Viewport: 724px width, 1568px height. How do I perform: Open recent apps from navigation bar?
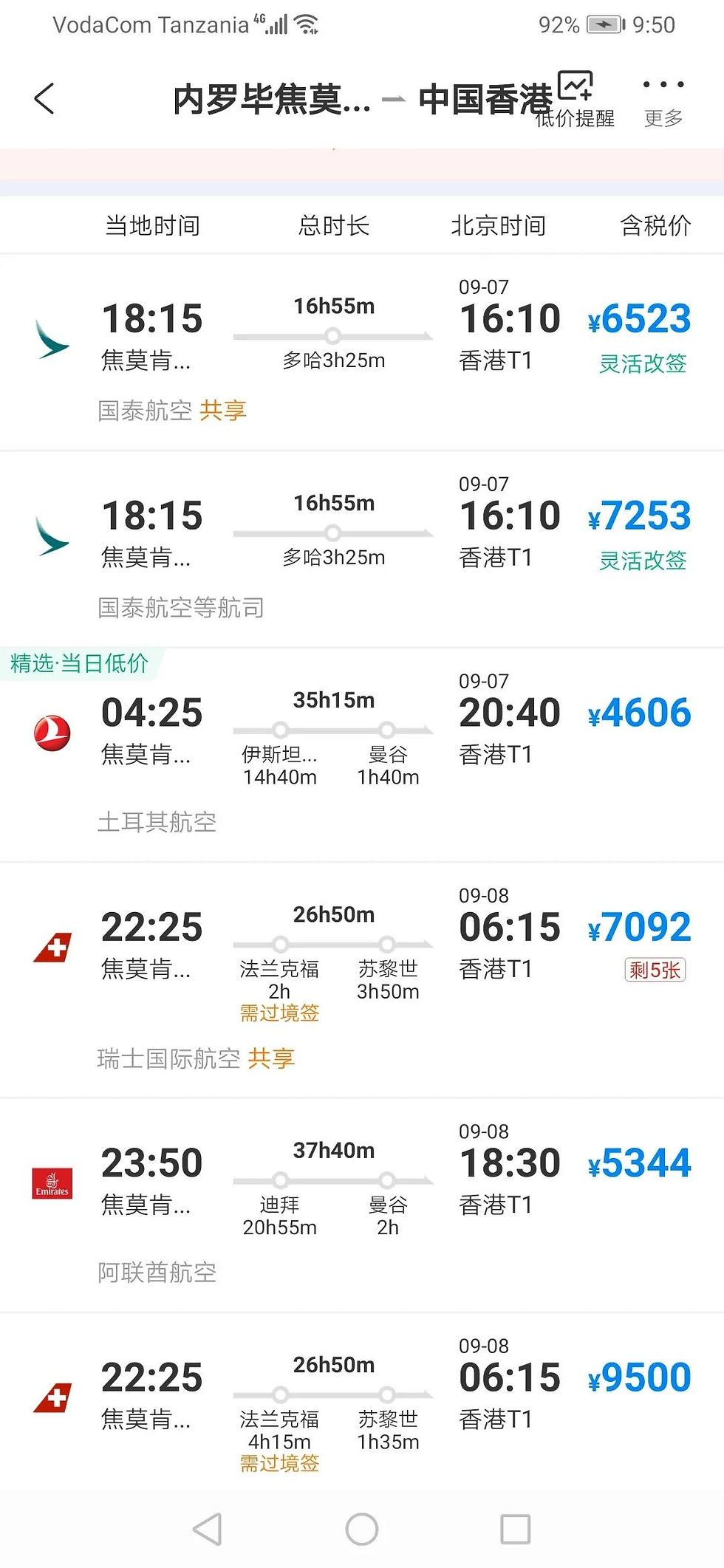515,1528
